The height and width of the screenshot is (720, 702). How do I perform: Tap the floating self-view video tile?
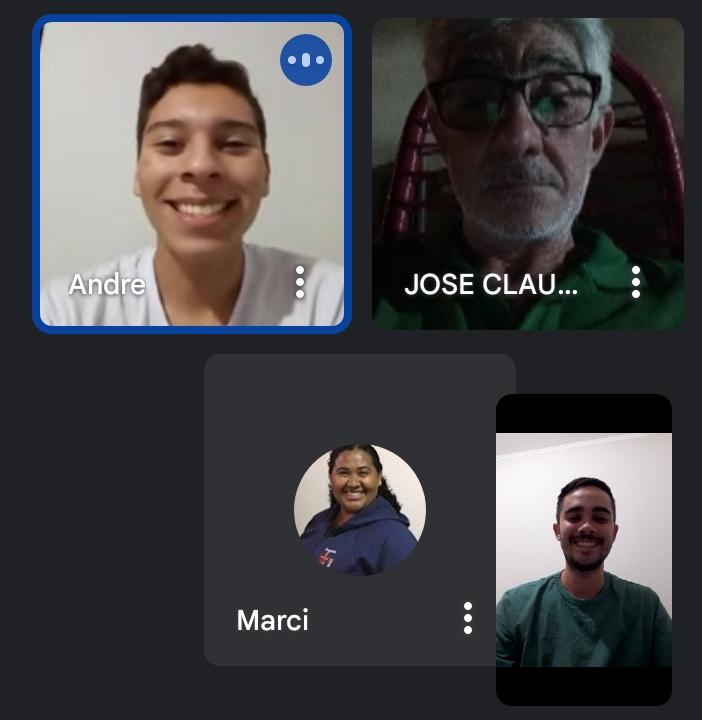tap(583, 550)
